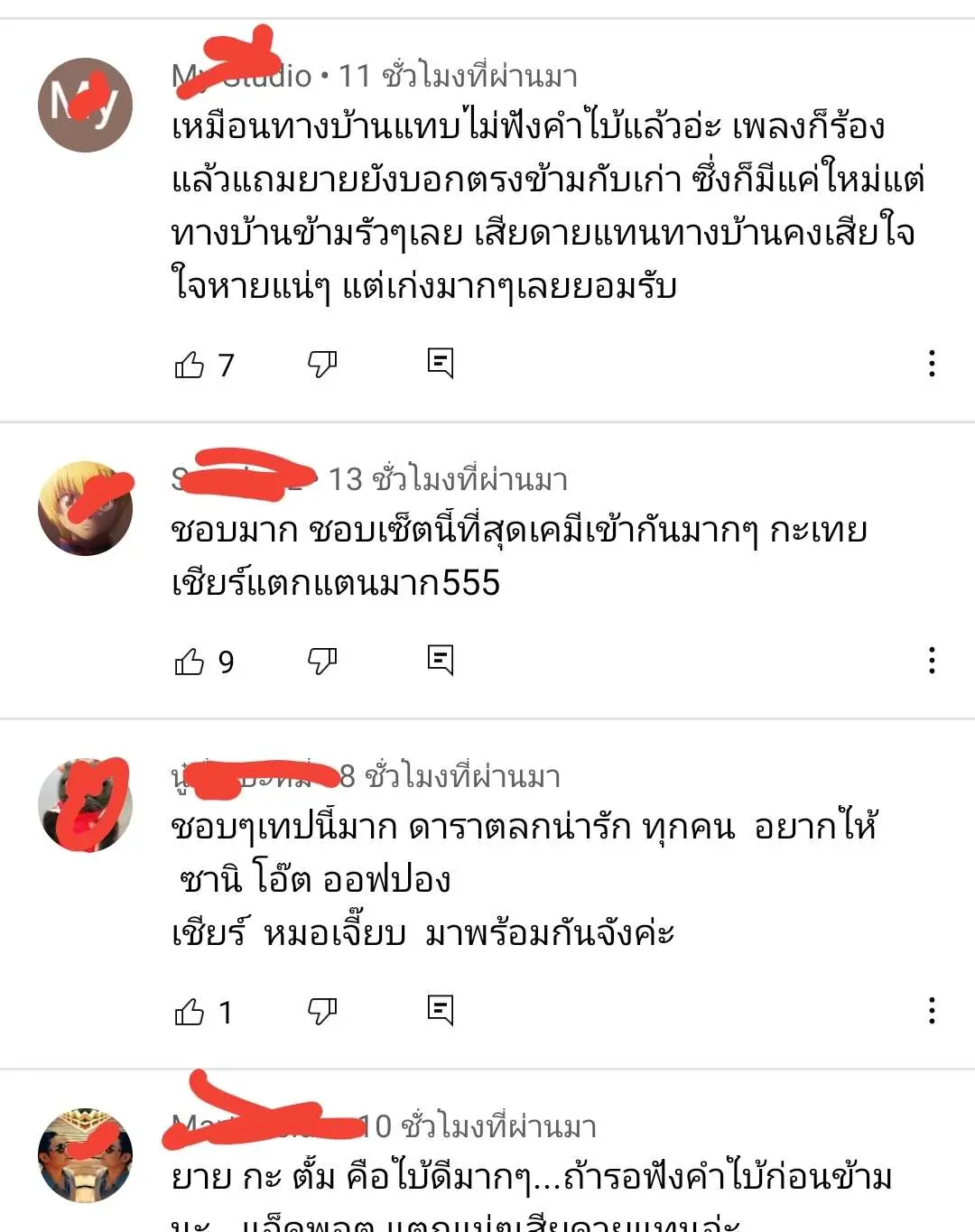Reply to the comment posted 8 hours ago
Viewport: 975px width, 1232px height.
[440, 1010]
